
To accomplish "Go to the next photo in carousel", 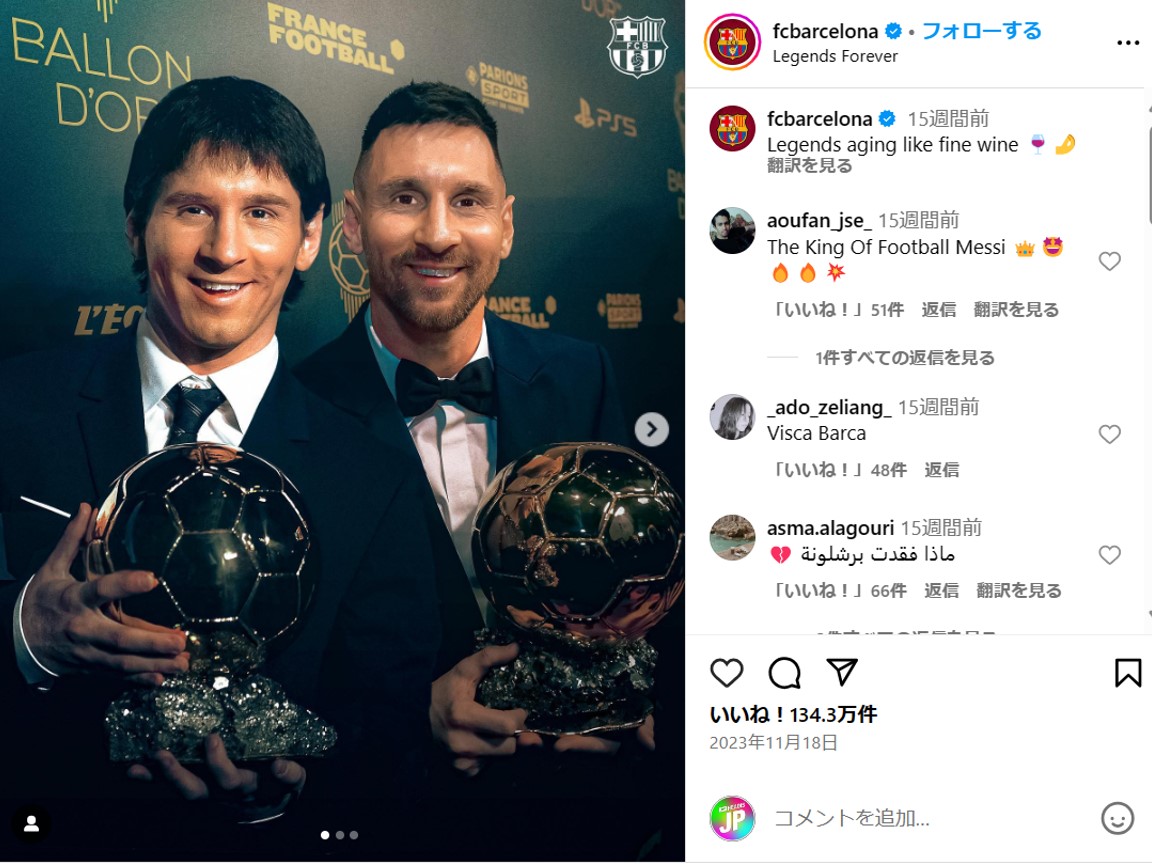I will pyautogui.click(x=651, y=429).
